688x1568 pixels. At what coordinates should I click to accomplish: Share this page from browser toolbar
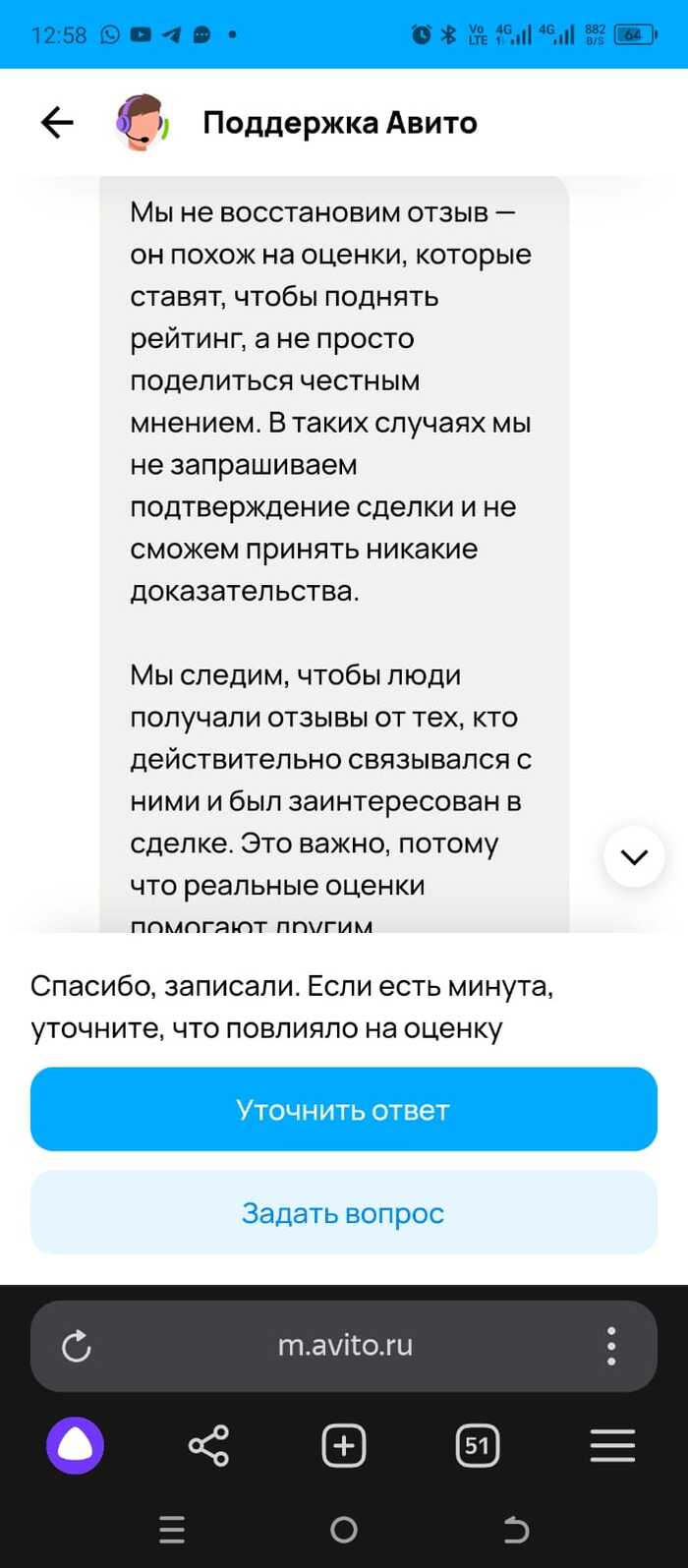(208, 1446)
